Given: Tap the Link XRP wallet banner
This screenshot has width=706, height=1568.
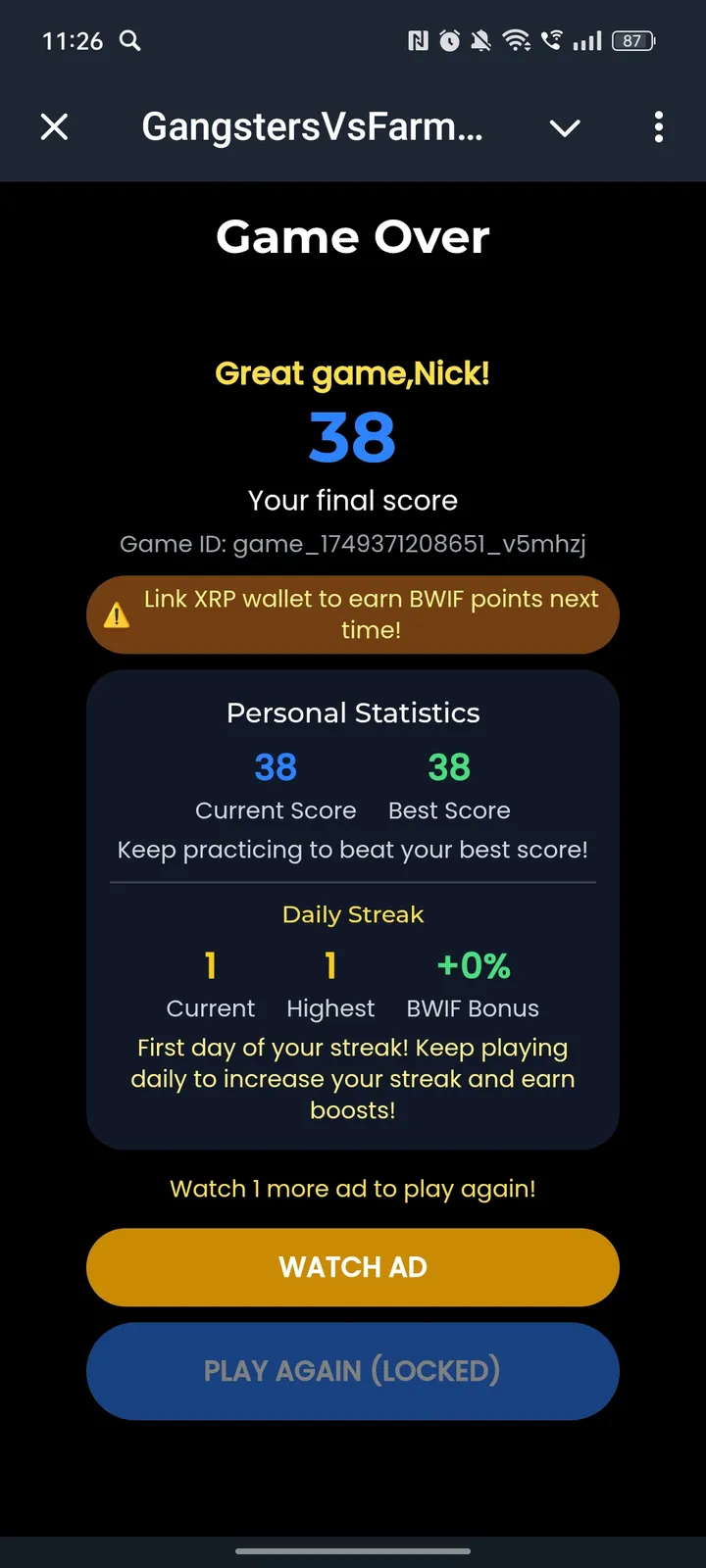Looking at the screenshot, I should click(x=353, y=614).
